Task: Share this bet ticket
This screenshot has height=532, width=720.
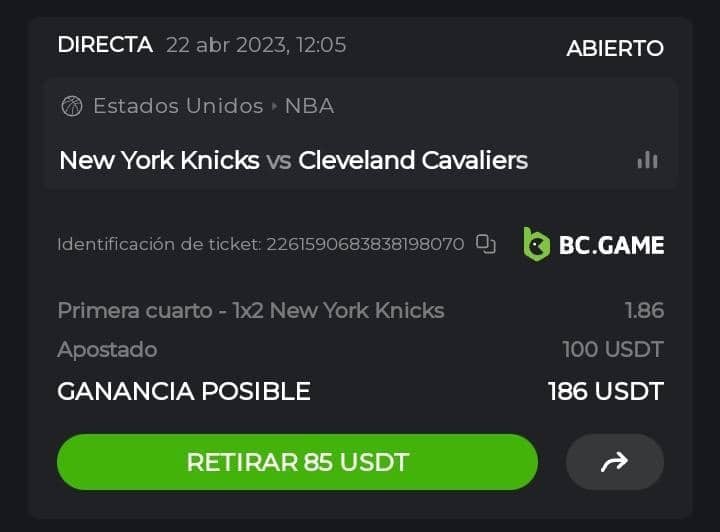Action: click(x=614, y=462)
